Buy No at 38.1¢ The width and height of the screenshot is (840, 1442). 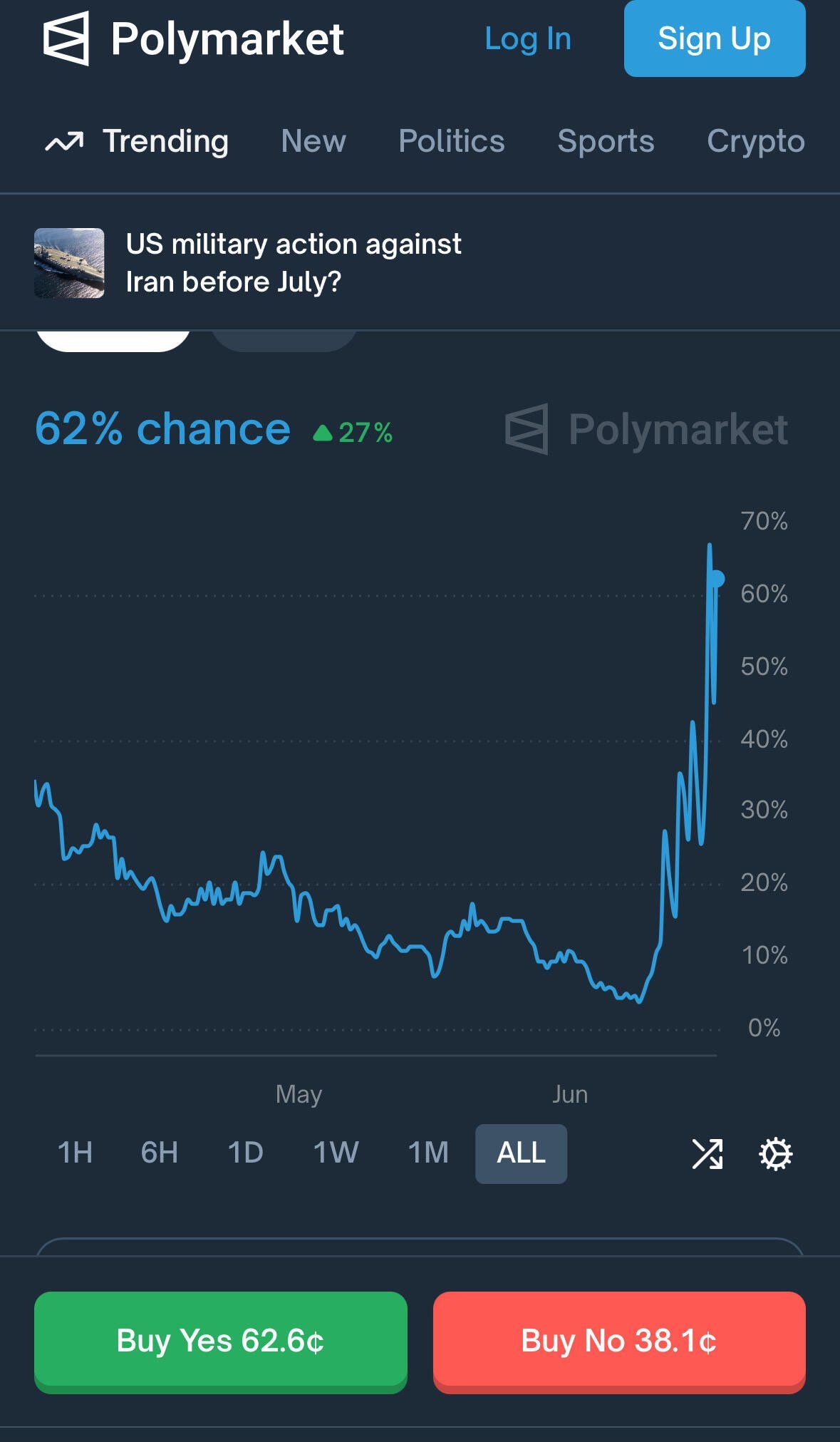pos(619,1341)
